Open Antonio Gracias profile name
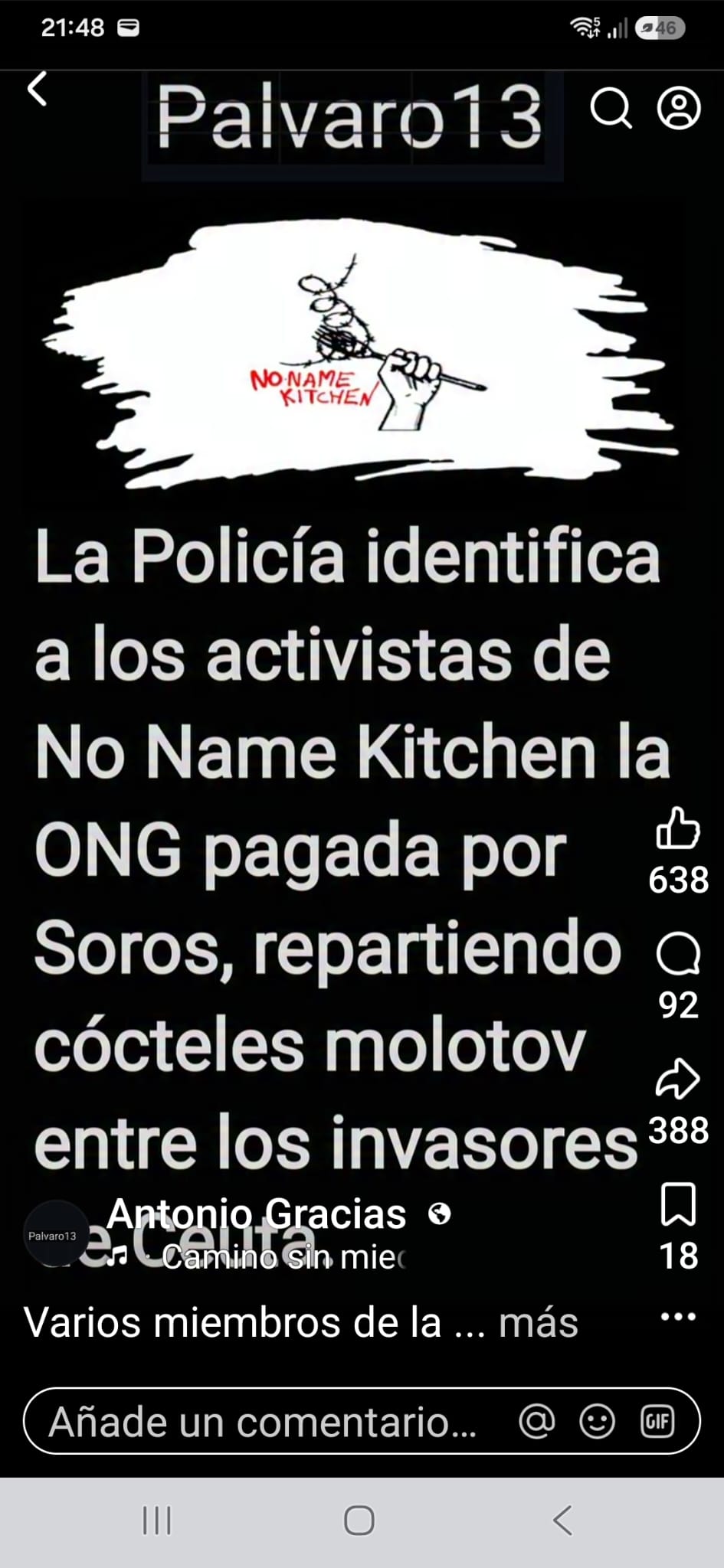This screenshot has width=724, height=1568. click(257, 1214)
